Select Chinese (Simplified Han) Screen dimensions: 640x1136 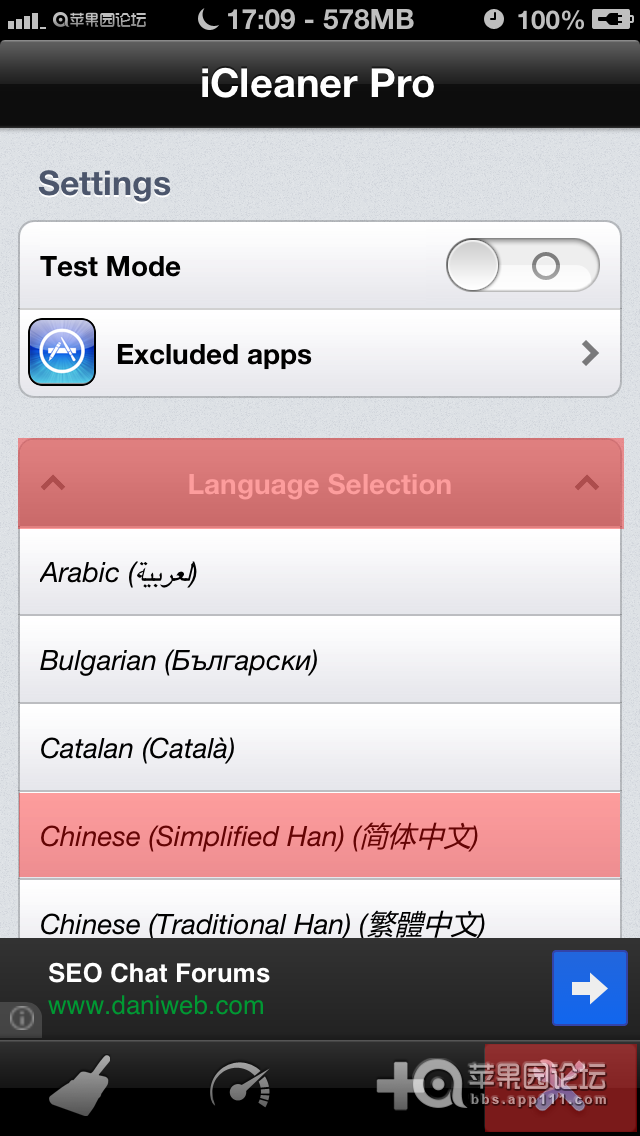tap(320, 837)
